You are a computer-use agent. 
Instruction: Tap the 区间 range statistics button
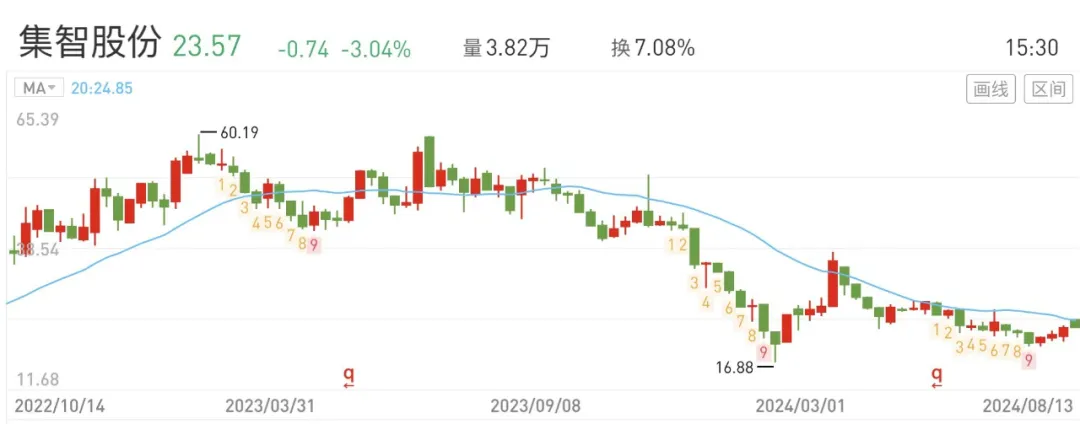pyautogui.click(x=1047, y=89)
